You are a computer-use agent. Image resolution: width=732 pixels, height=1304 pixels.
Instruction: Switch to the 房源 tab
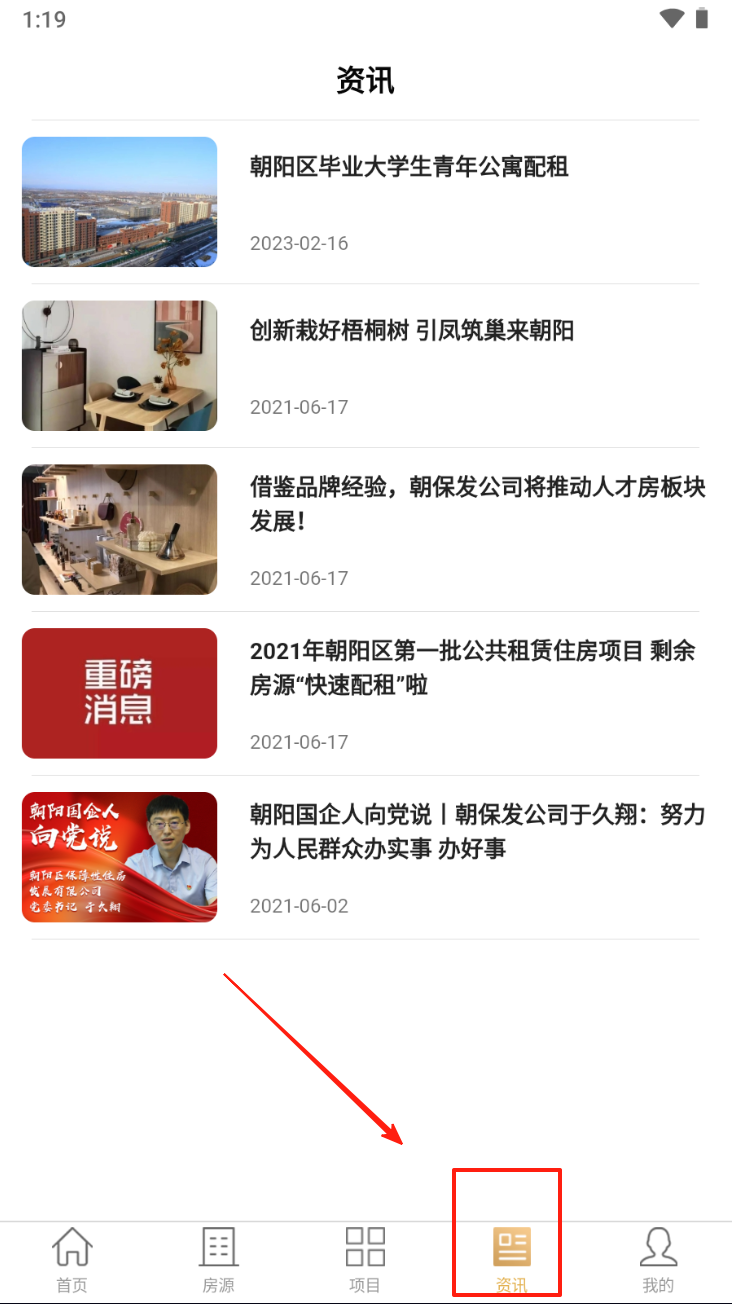pos(219,1260)
